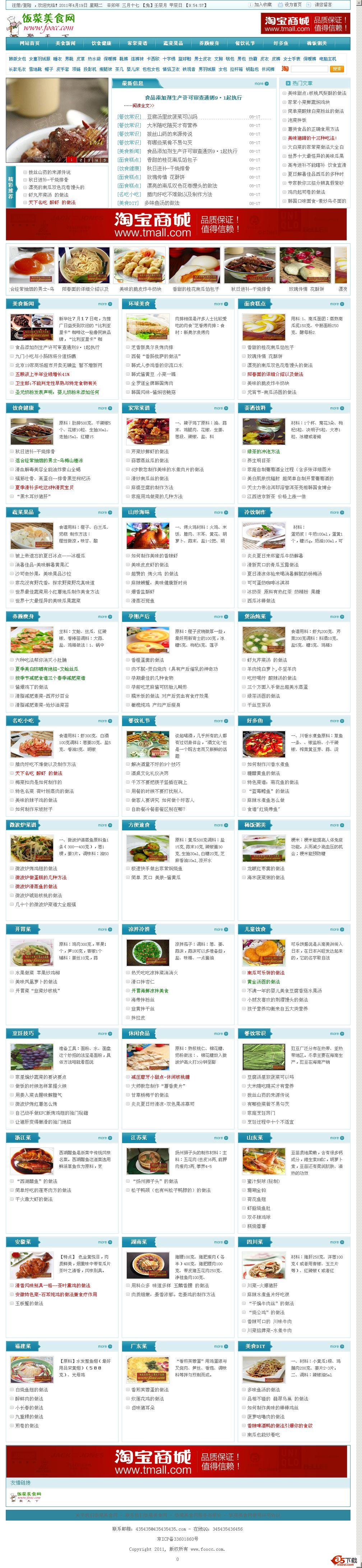Viewport: 362px width, 1568px height.
Task: Open the 网站首页 navigation tab
Action: (x=29, y=43)
